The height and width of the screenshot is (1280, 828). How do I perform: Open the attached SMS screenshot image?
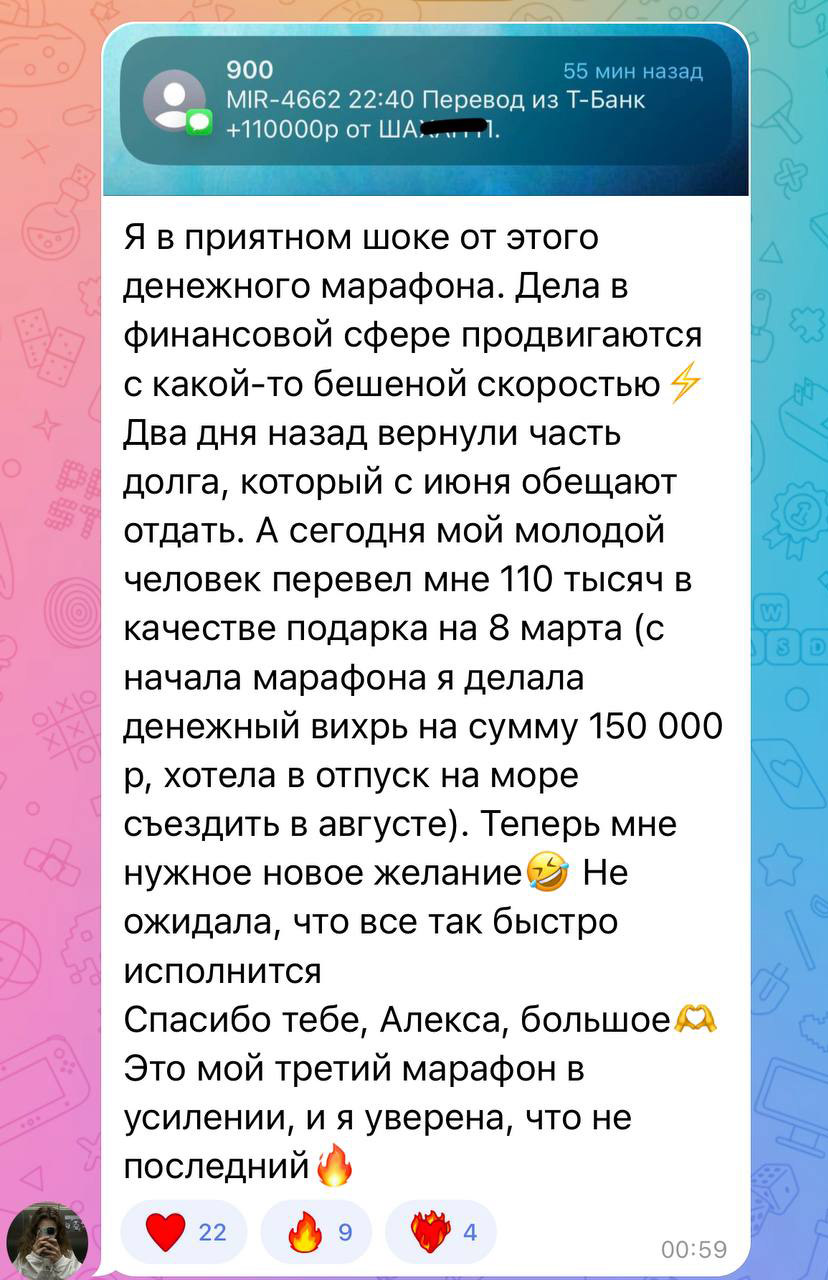click(x=426, y=110)
